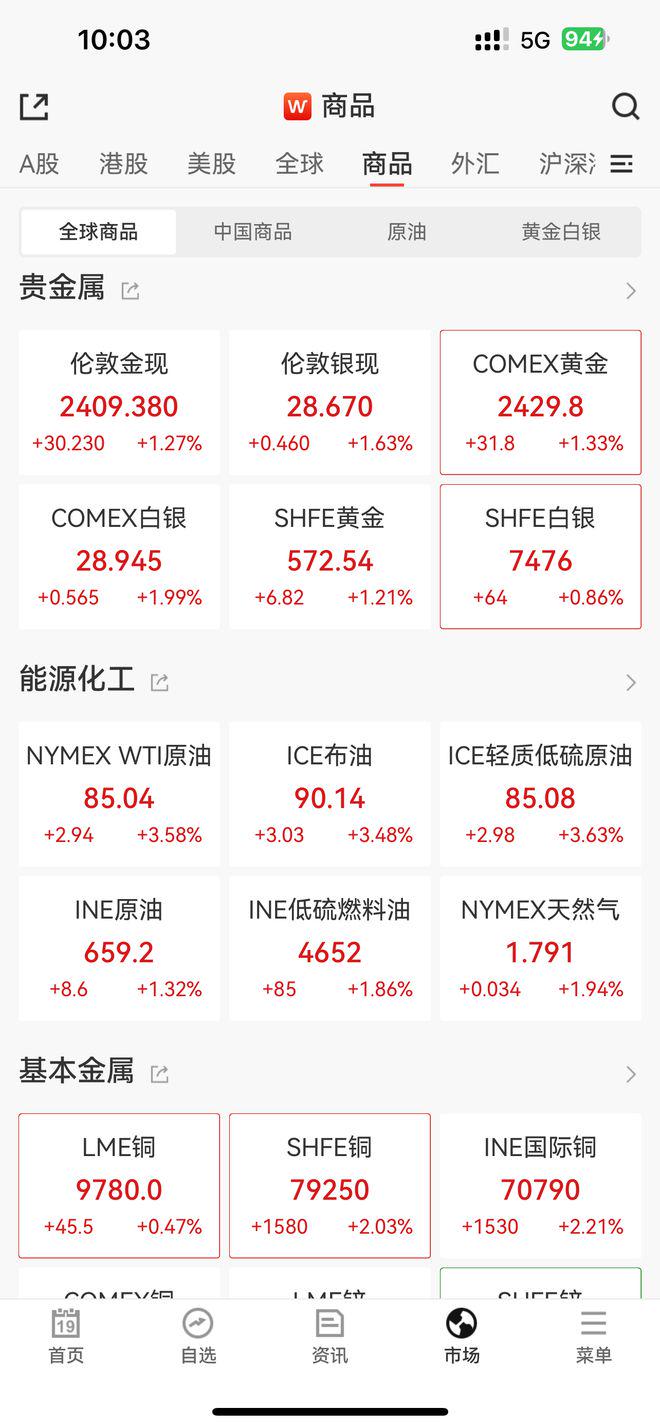Open the ICE布油 quote card

(330, 794)
